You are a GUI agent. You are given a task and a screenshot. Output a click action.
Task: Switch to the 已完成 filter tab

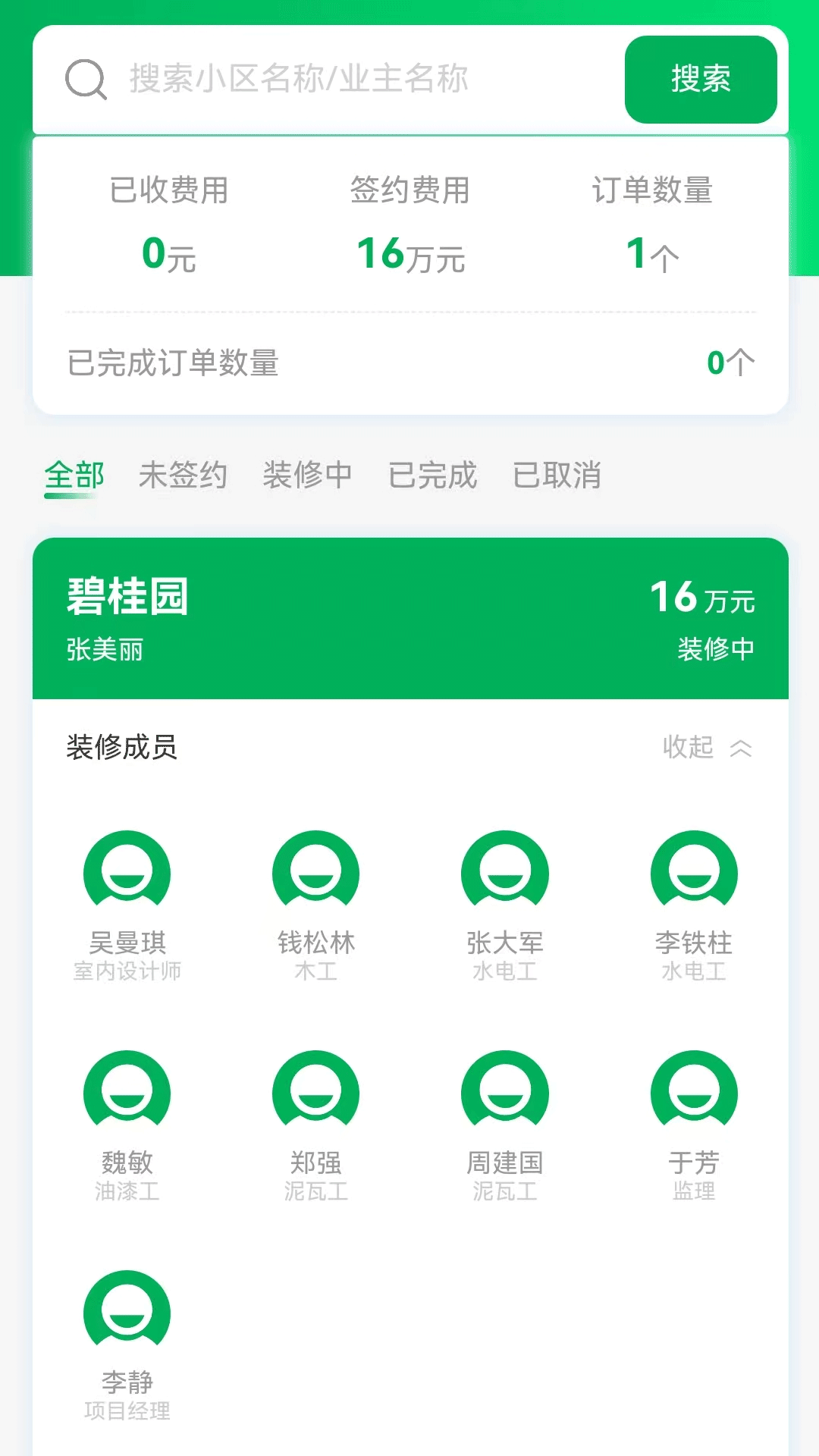coord(431,475)
